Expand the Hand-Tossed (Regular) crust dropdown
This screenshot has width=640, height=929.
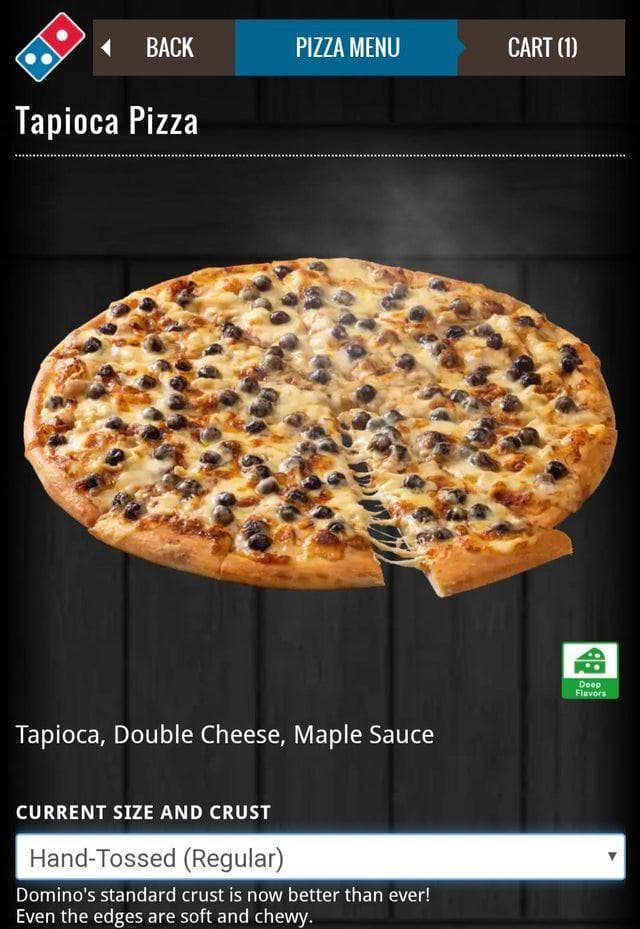click(x=320, y=857)
